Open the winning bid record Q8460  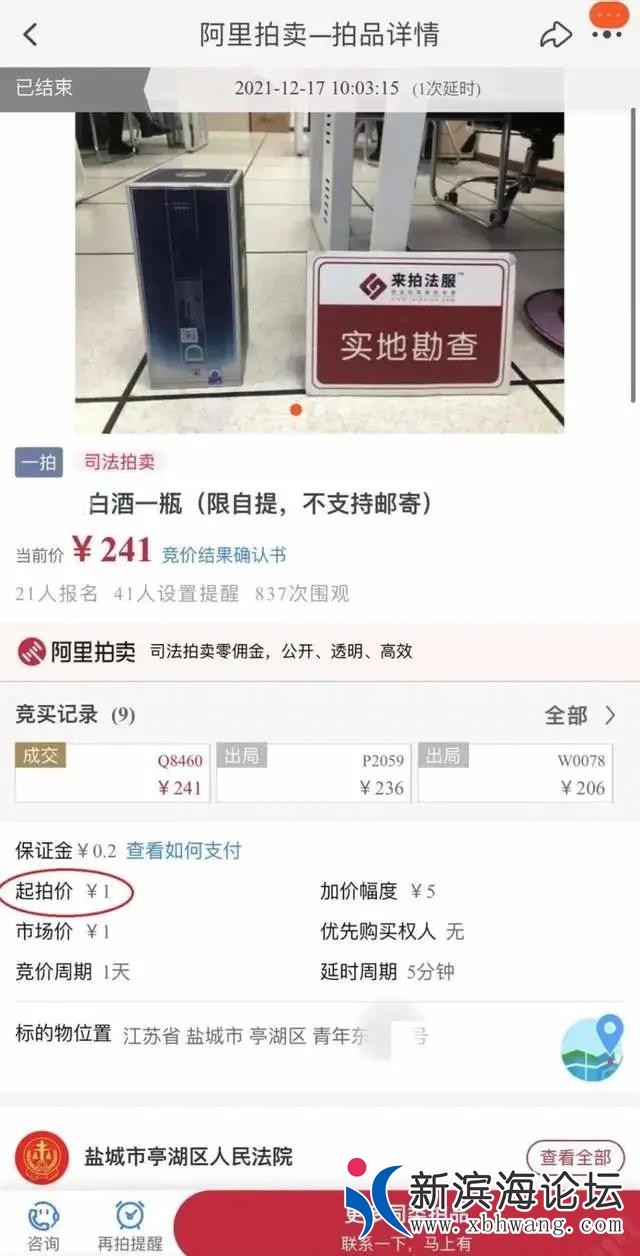(x=113, y=773)
